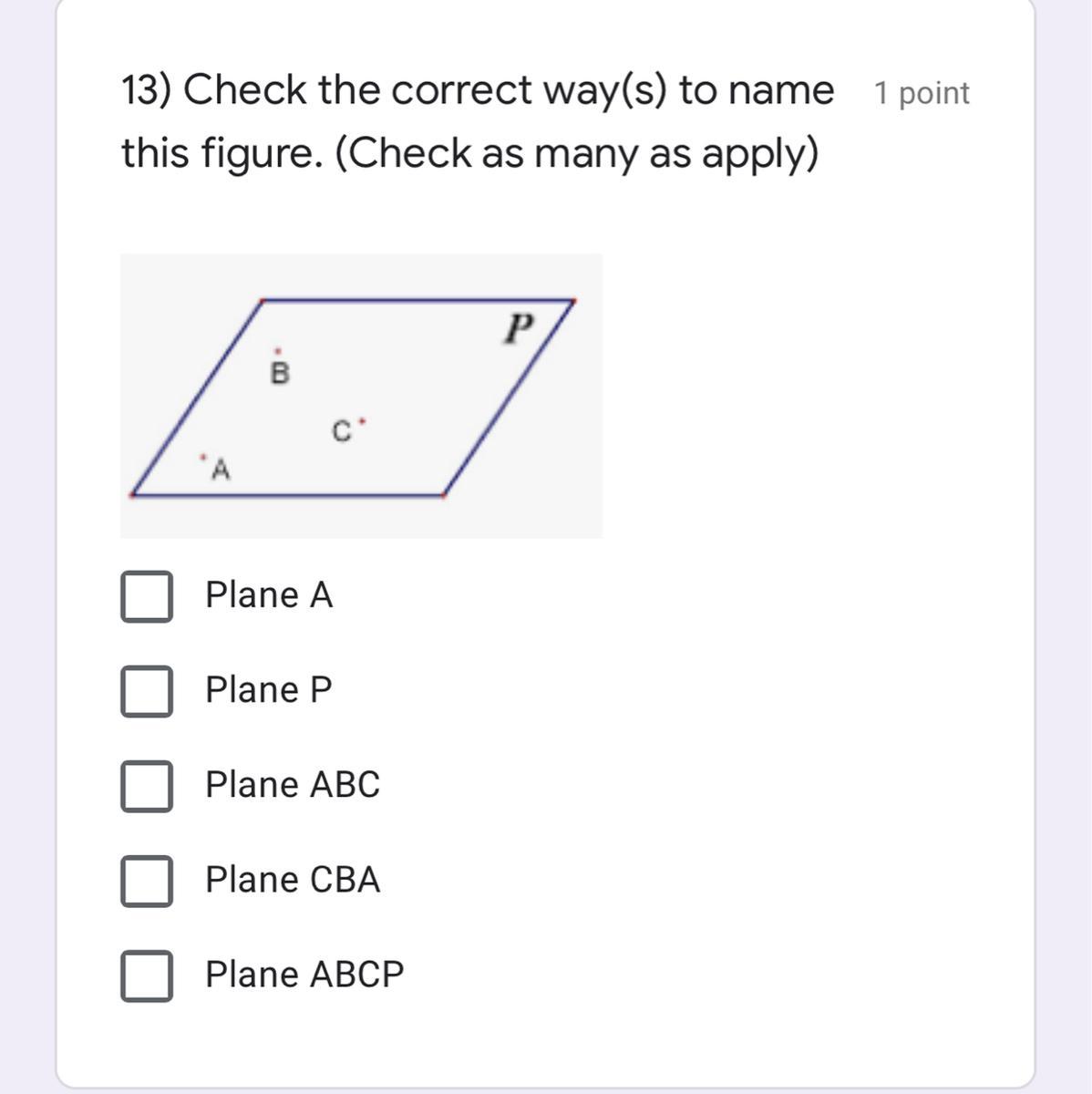Check the Plane ABCP box
Screen dimensions: 1092x1094
coord(147,976)
